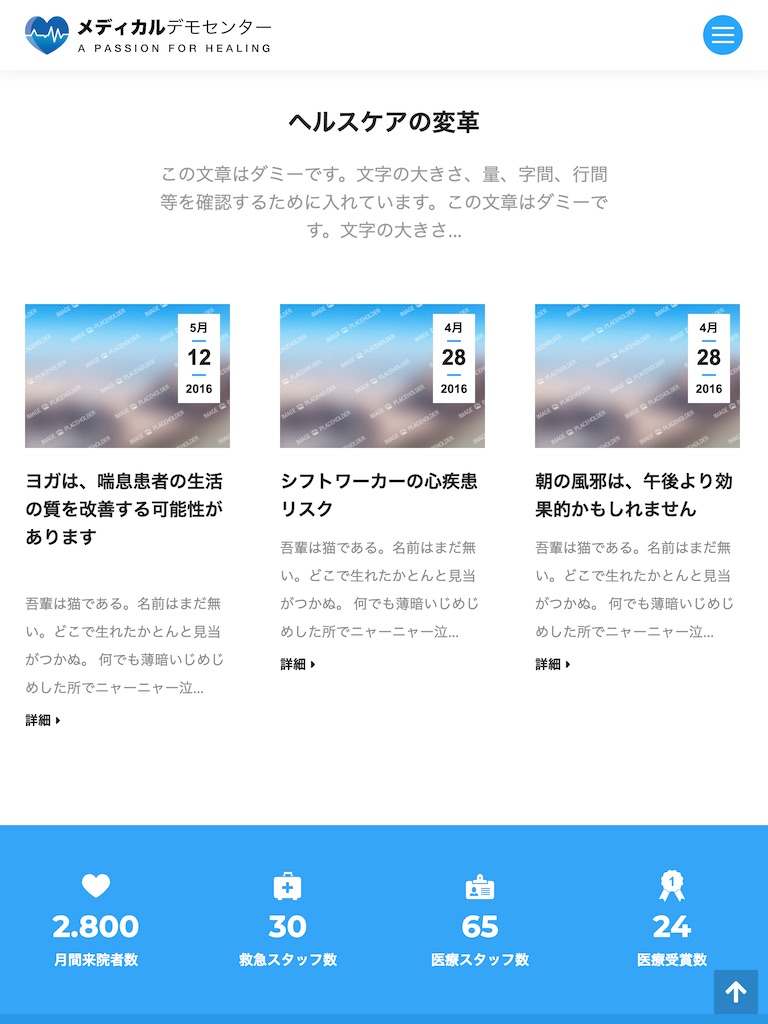The height and width of the screenshot is (1024, 768).
Task: Open 朝の風邪は、午後より効果的かもしれません article title
Action: (632, 494)
